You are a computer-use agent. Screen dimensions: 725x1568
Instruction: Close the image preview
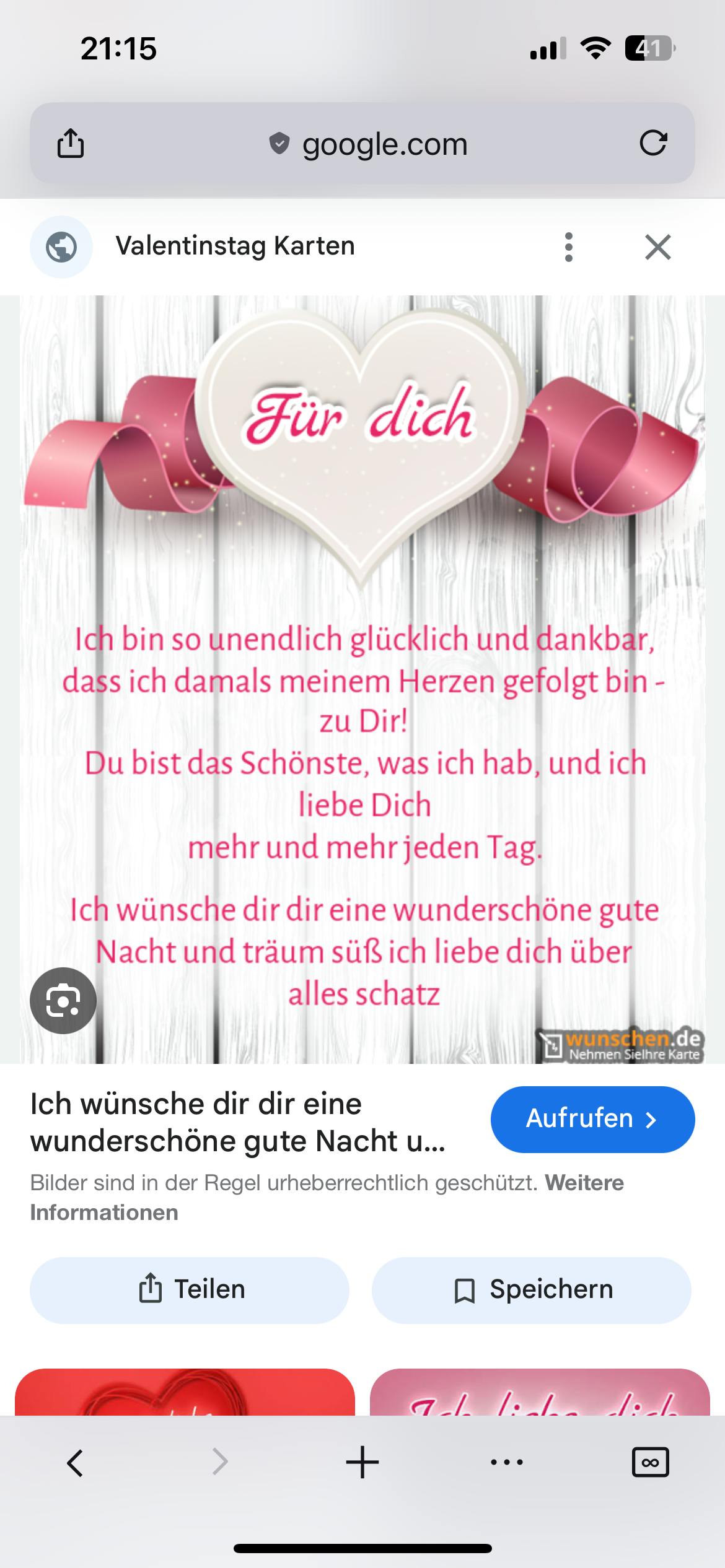click(657, 247)
